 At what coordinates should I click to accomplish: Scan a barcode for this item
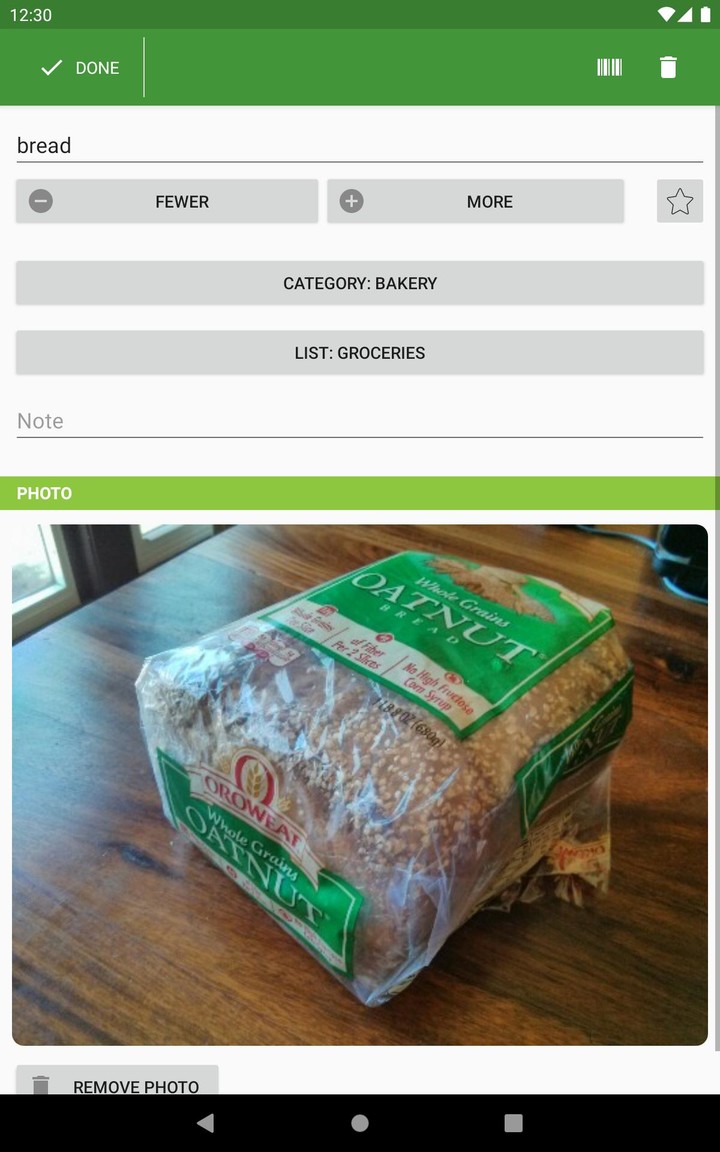click(609, 67)
